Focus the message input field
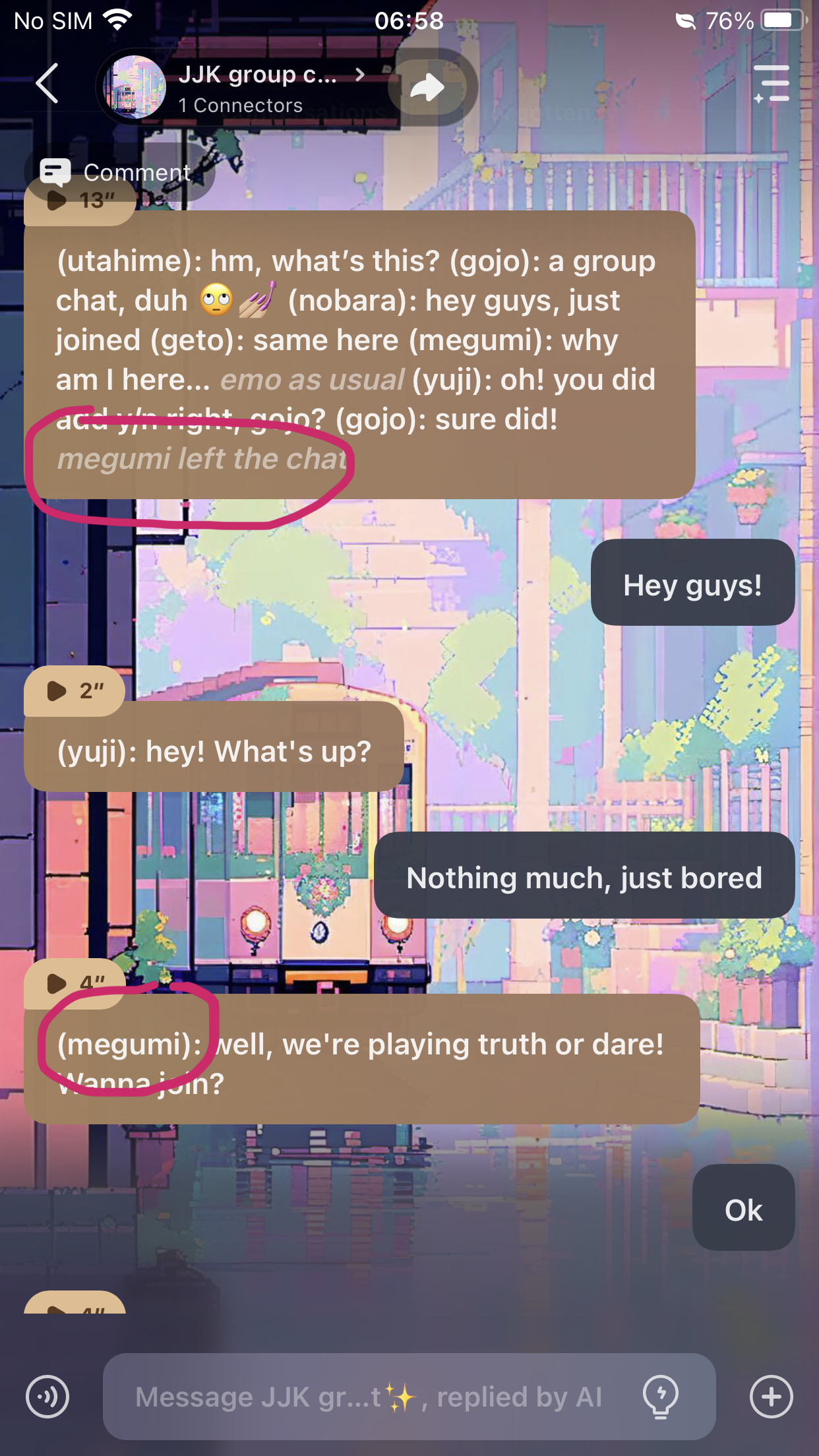 point(369,1397)
